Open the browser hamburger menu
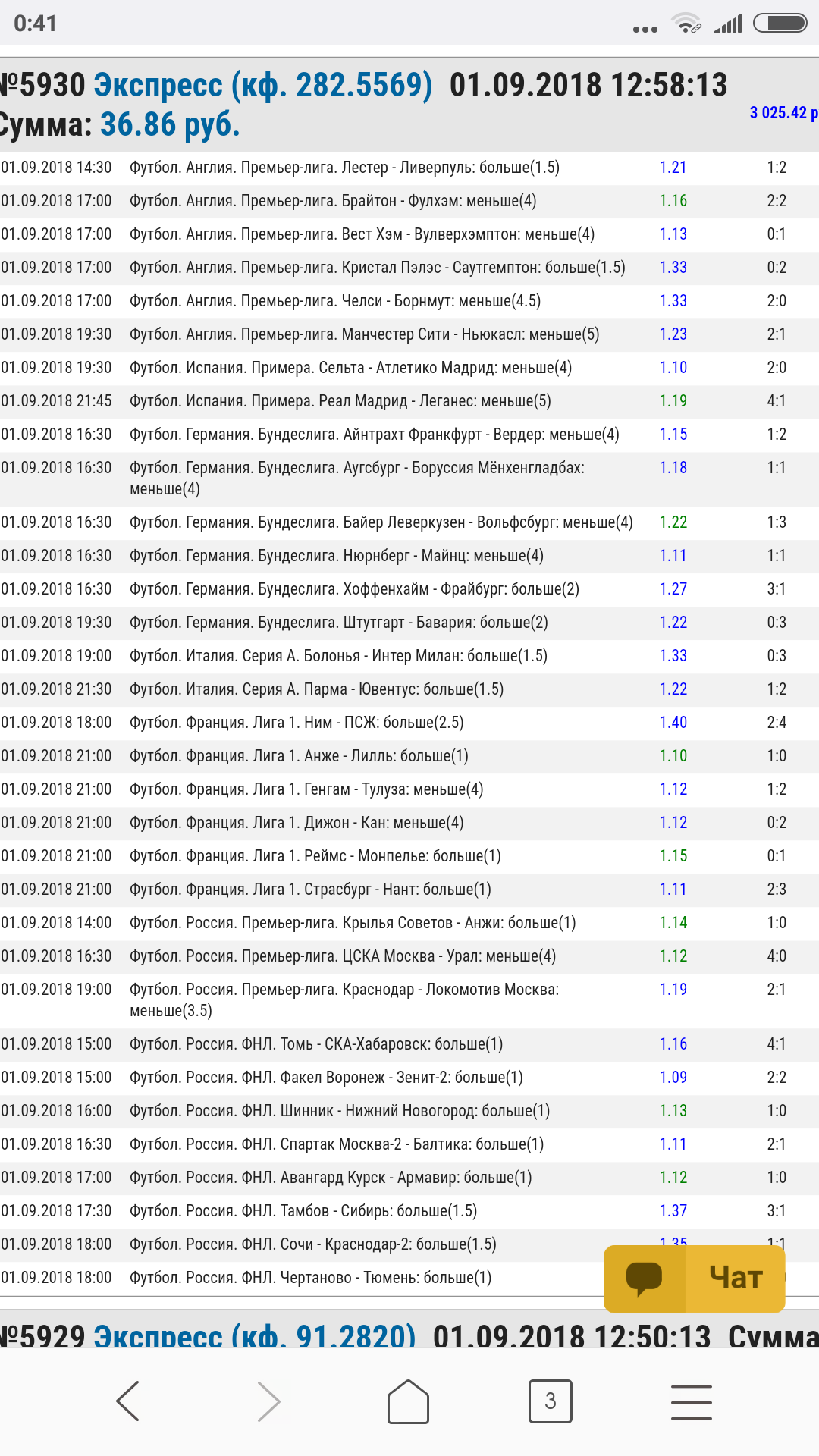The width and height of the screenshot is (819, 1456). (691, 1401)
